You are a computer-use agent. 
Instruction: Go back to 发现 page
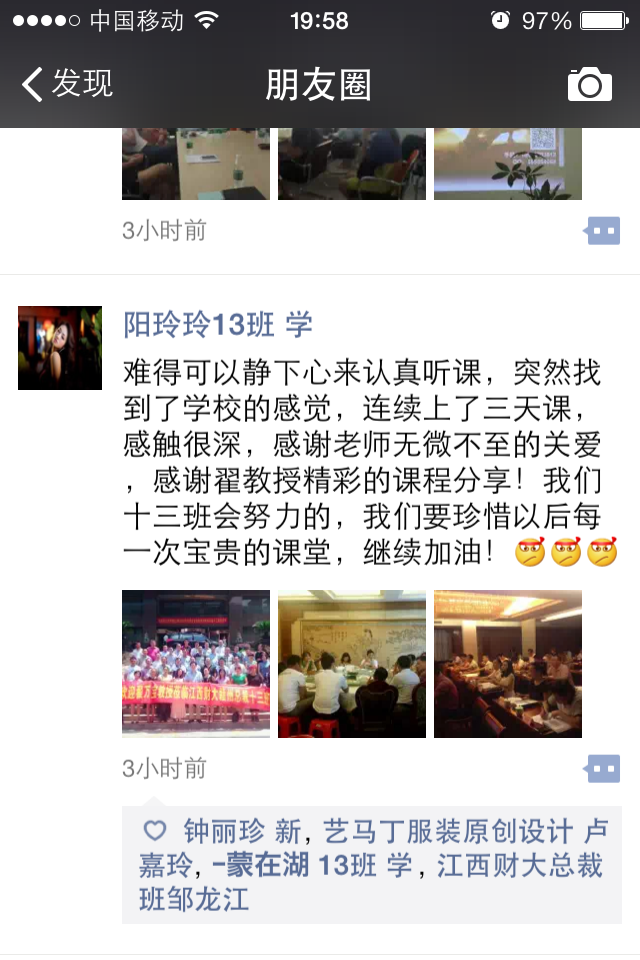click(68, 85)
